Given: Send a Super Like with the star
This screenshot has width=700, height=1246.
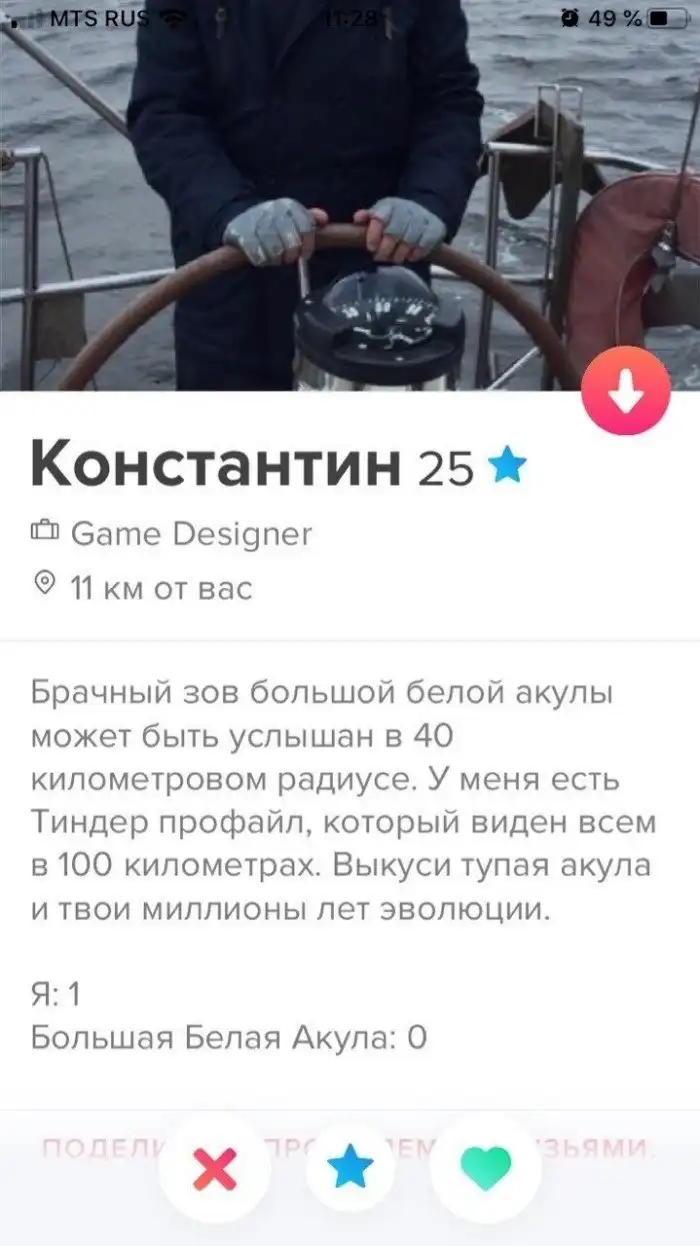Looking at the screenshot, I should coord(351,1167).
